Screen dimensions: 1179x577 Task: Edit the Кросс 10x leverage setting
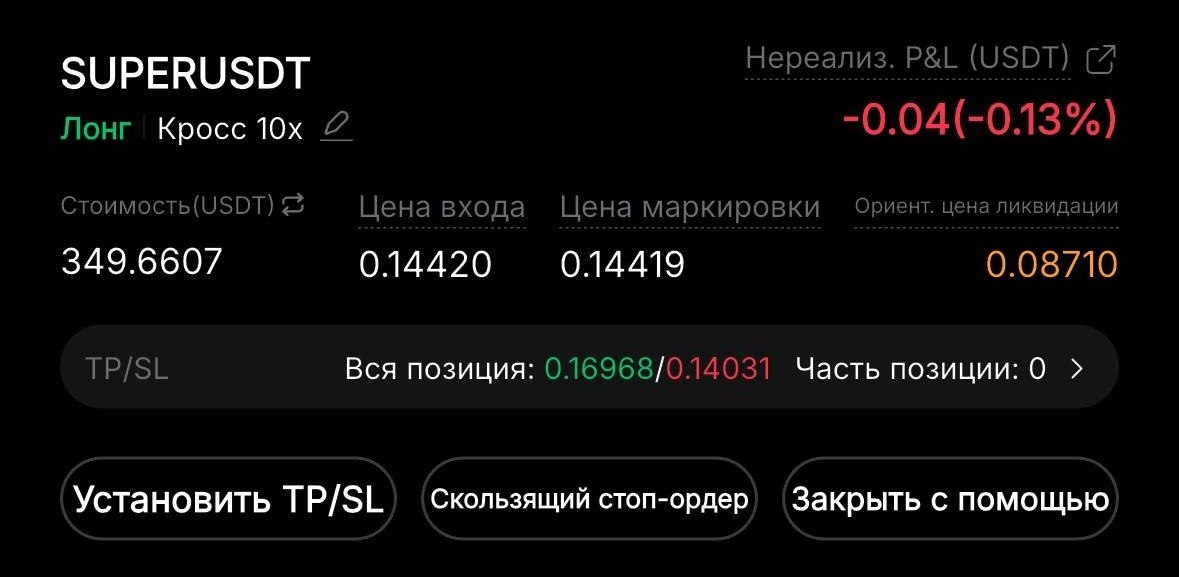[x=336, y=128]
